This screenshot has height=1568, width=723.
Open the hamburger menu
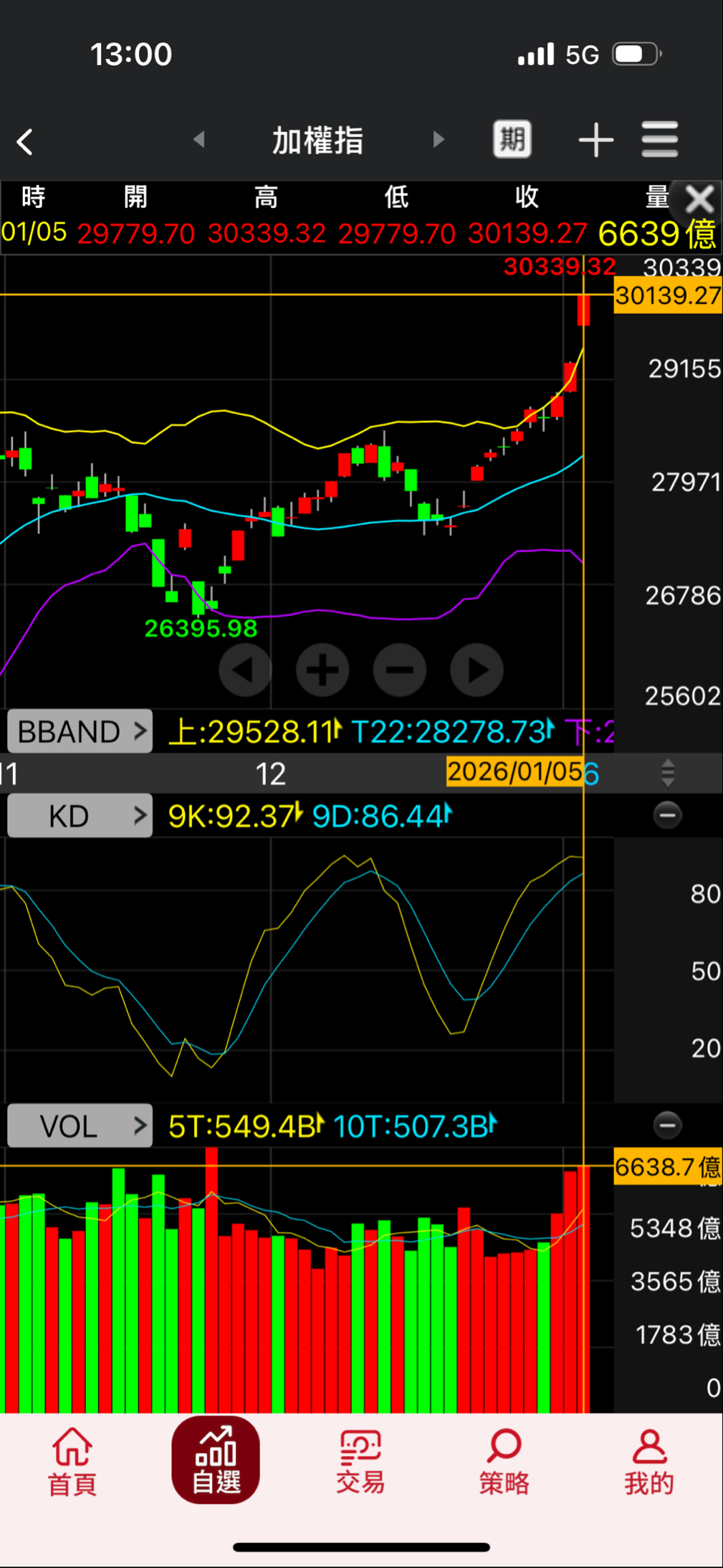659,139
